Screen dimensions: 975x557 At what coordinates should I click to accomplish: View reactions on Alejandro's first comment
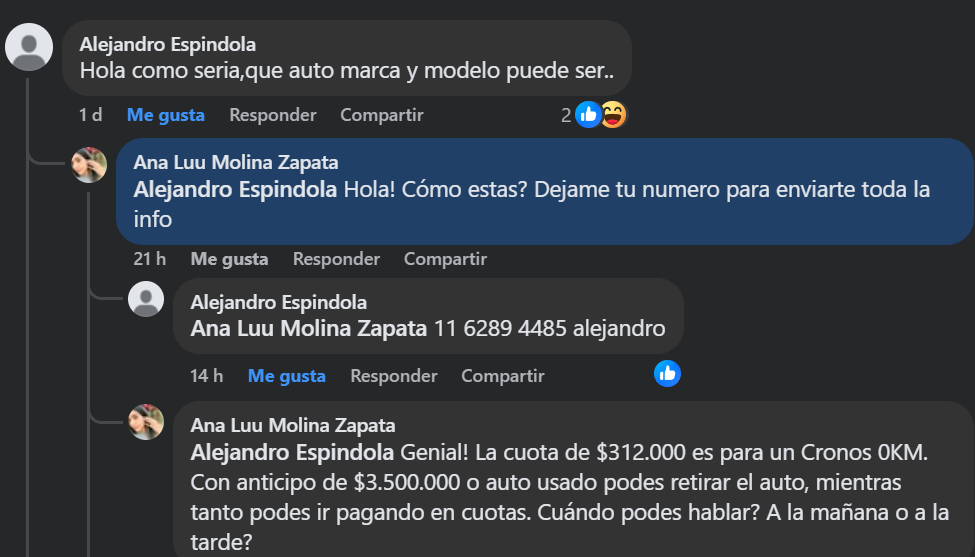tap(598, 115)
